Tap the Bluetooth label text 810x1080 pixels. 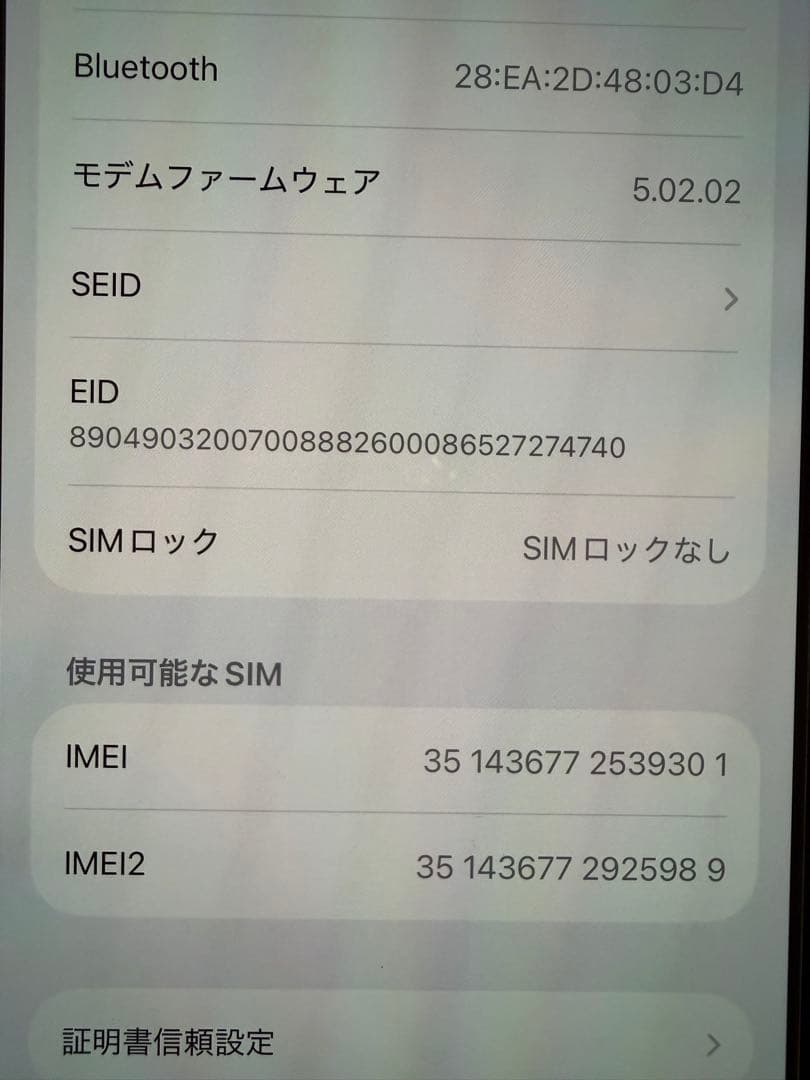point(144,68)
